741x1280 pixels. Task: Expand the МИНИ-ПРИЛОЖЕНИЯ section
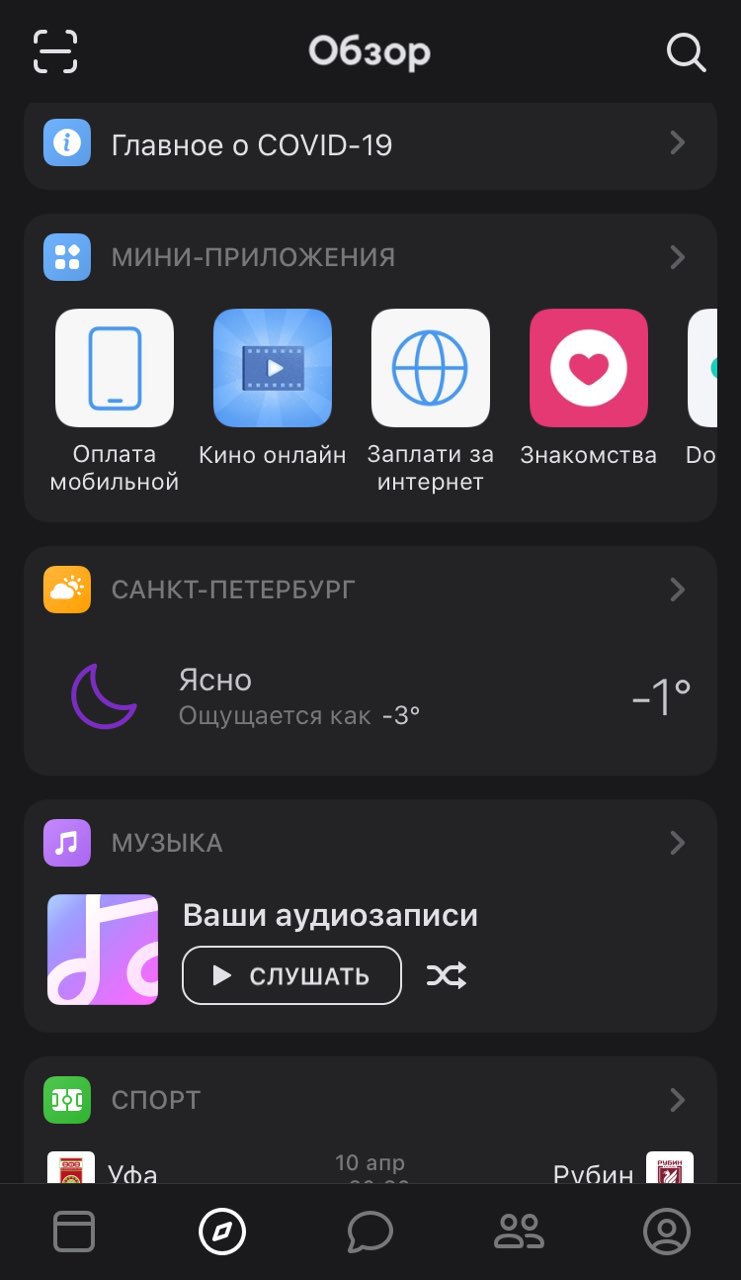370,257
